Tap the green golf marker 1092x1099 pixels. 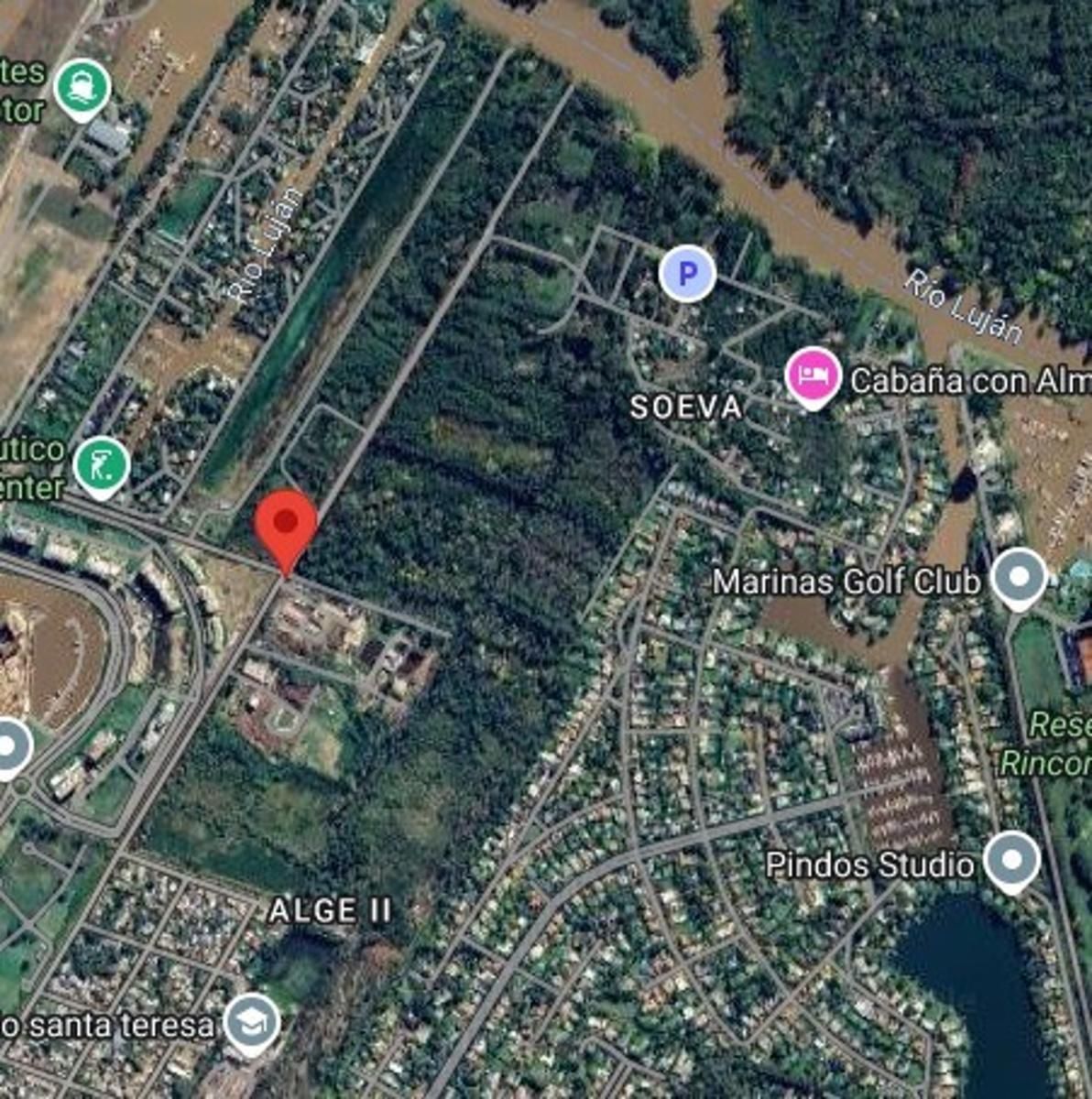click(x=101, y=464)
